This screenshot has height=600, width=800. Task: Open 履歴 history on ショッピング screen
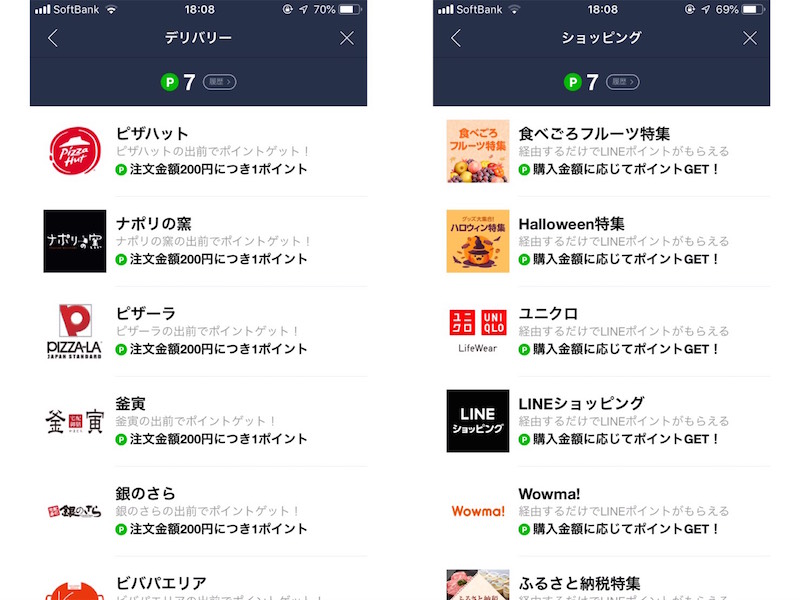pos(622,82)
